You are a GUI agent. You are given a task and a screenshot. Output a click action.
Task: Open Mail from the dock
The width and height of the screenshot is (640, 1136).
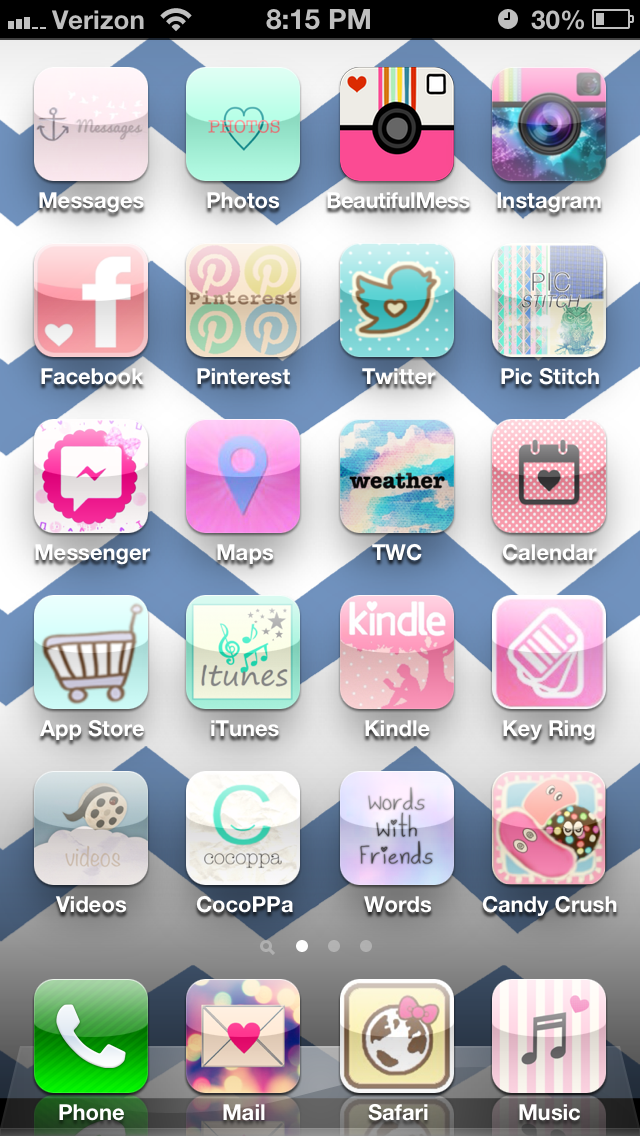click(x=243, y=1036)
